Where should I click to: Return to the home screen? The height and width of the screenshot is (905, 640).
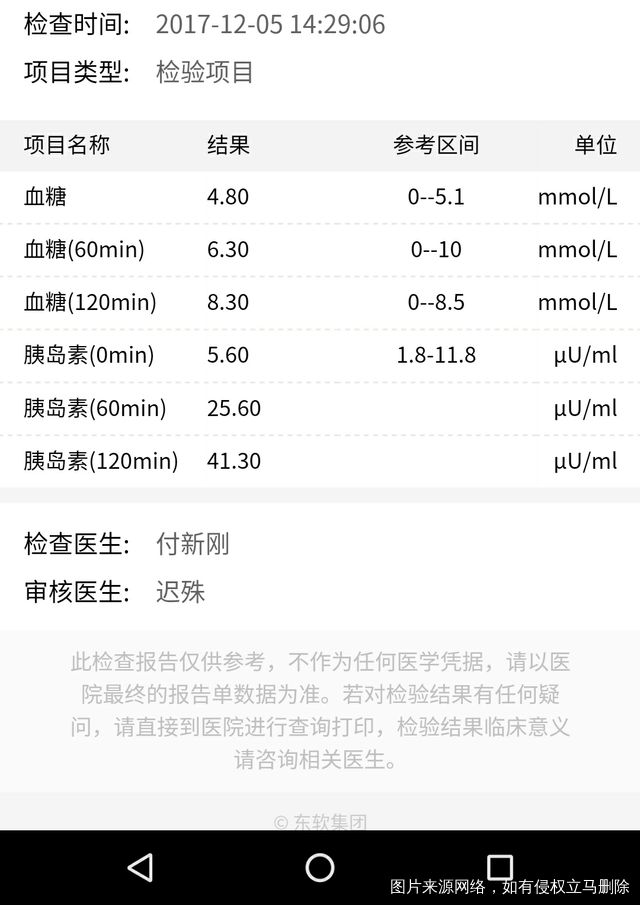(x=320, y=867)
